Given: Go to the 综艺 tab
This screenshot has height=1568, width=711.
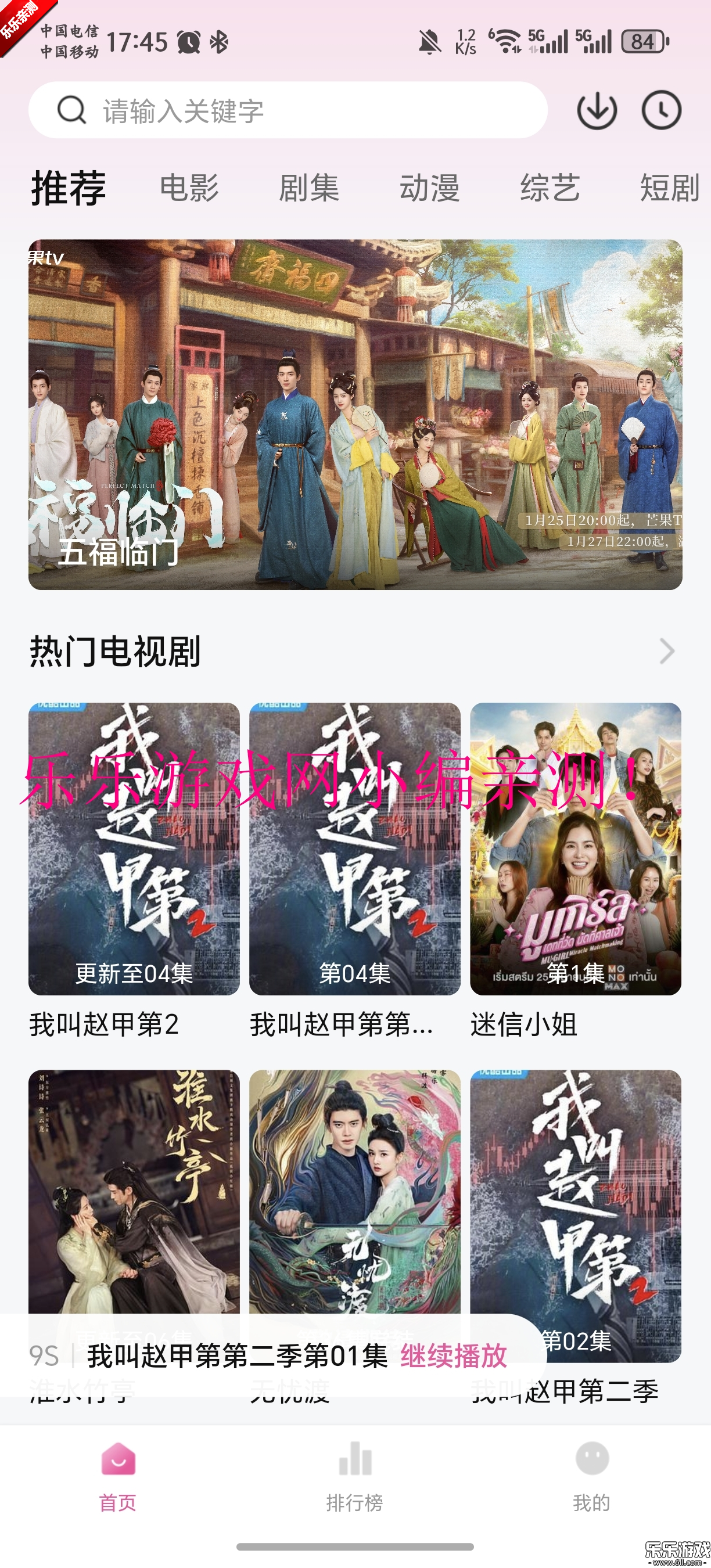Looking at the screenshot, I should pos(550,188).
